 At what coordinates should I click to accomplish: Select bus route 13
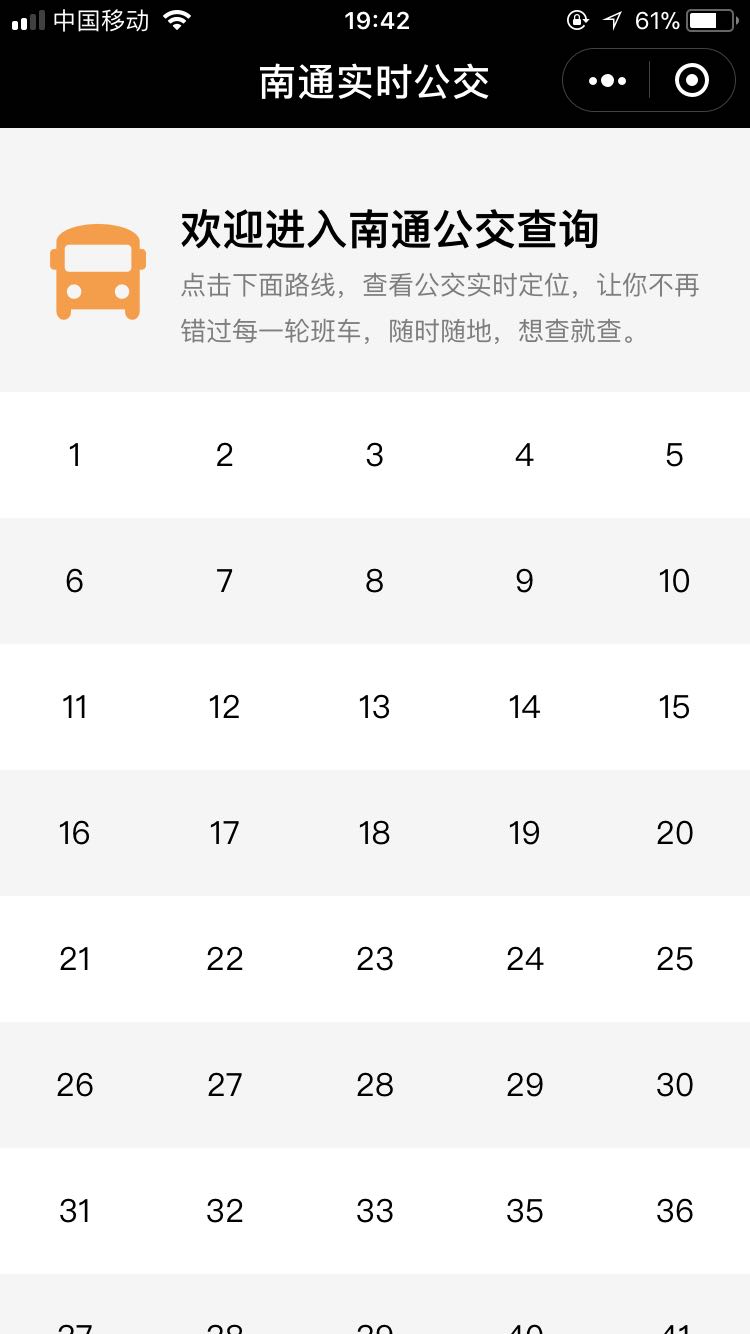coord(374,707)
